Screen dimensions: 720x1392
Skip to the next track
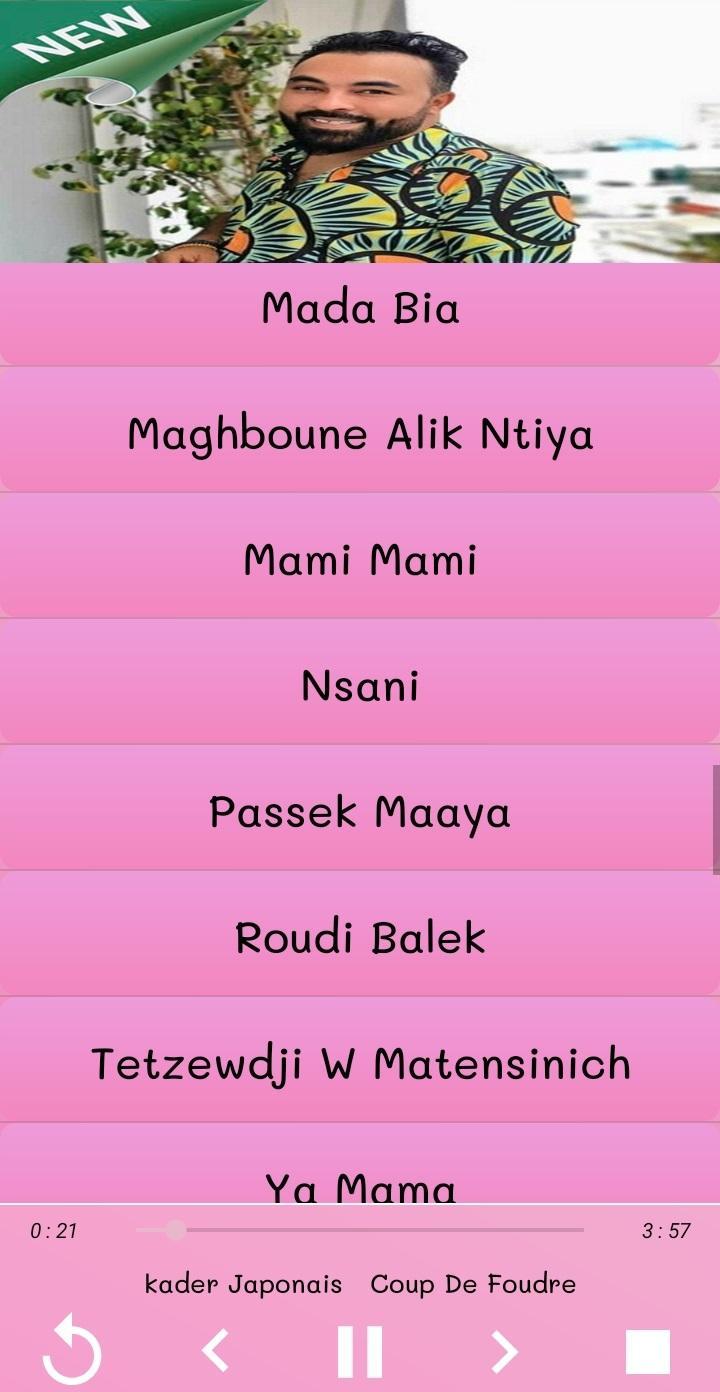click(504, 1352)
